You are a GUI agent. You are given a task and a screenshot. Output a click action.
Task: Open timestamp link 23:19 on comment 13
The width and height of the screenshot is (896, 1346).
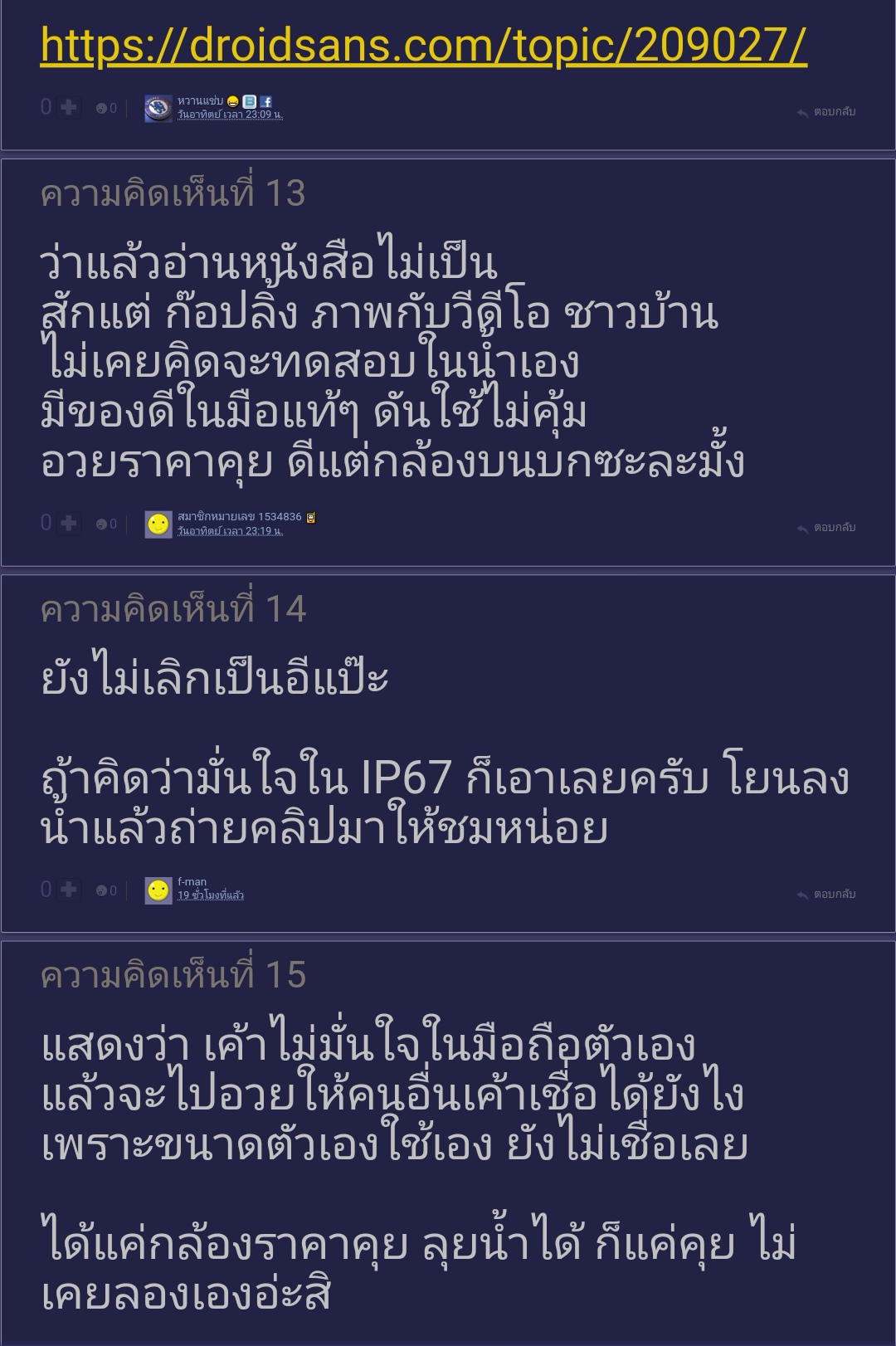(230, 530)
